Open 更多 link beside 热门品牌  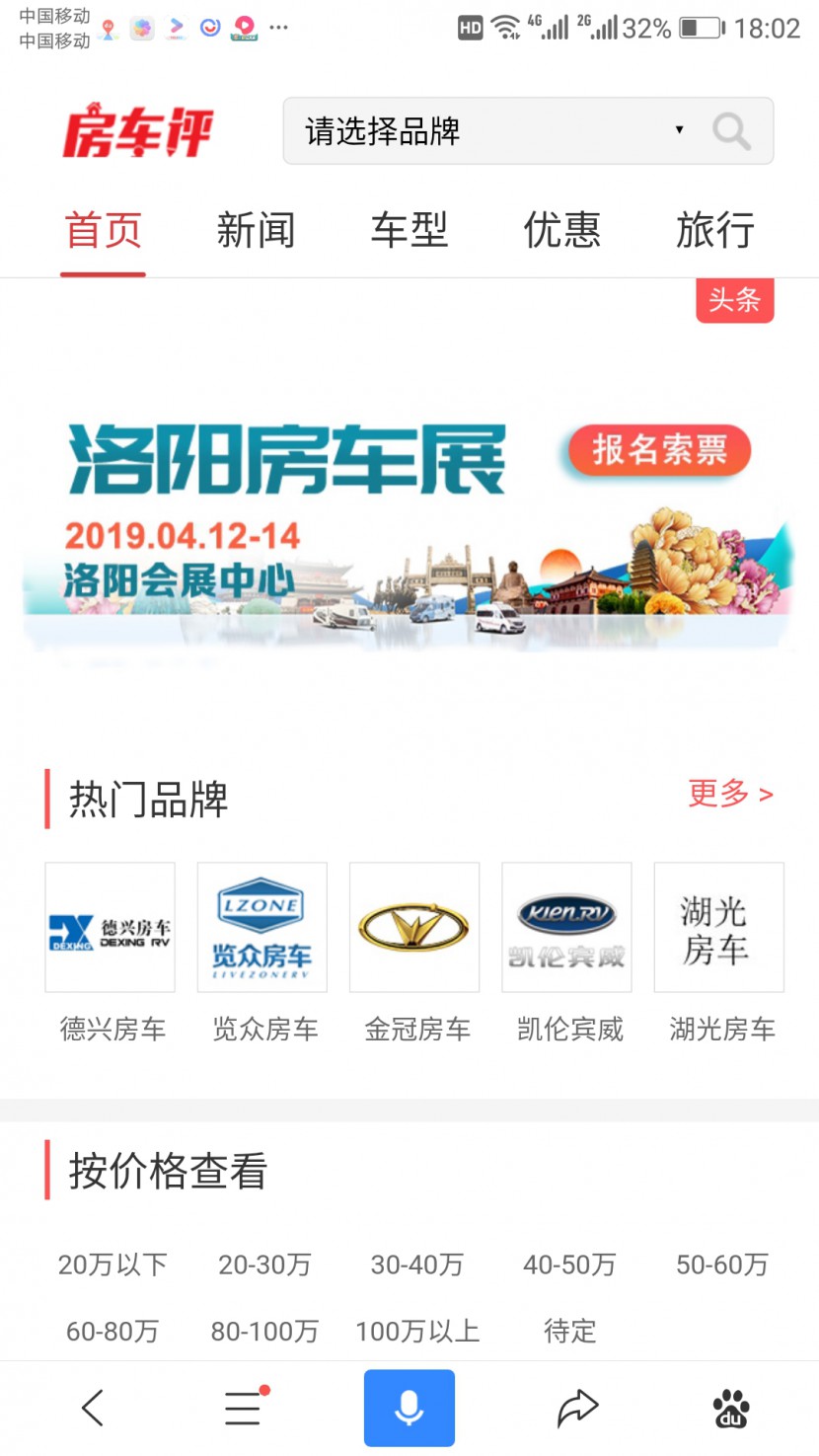pos(730,794)
